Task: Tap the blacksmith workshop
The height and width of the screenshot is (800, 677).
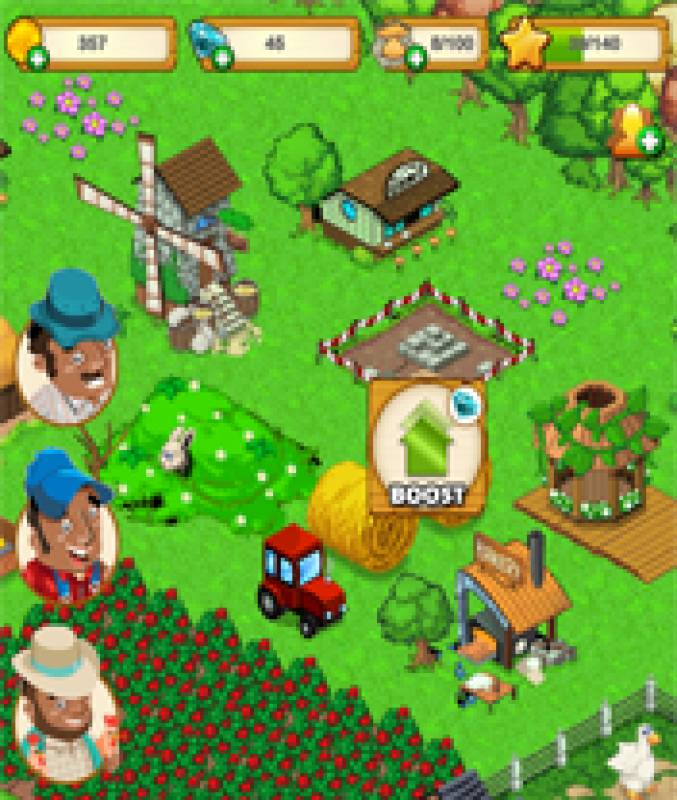Action: [510, 600]
